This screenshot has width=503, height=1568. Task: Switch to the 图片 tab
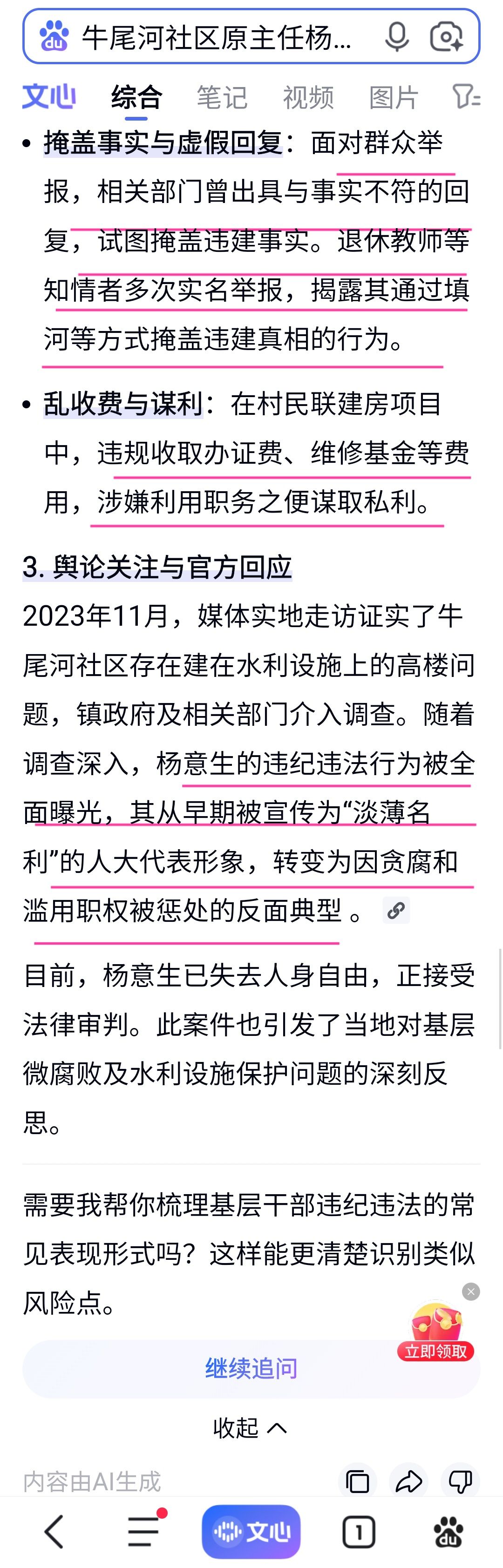394,97
